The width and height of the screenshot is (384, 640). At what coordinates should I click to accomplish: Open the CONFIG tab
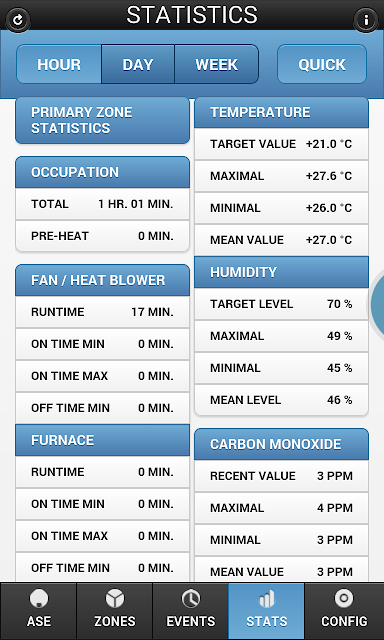[344, 611]
